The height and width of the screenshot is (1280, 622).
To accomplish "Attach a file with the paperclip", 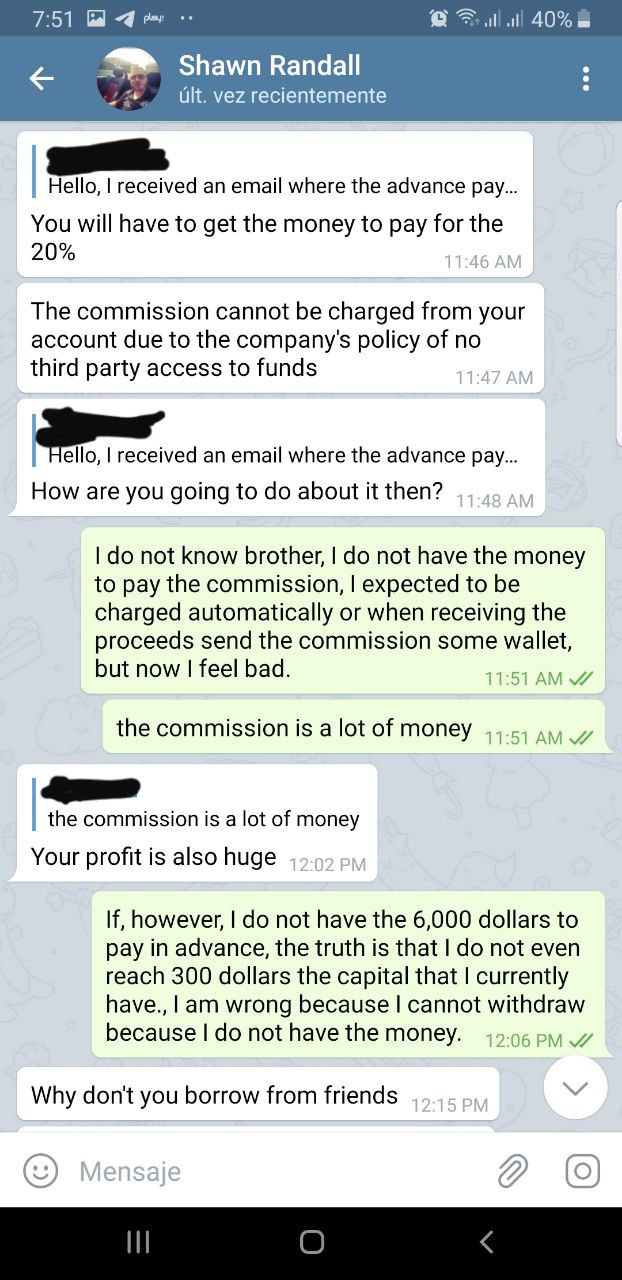I will pyautogui.click(x=512, y=1170).
